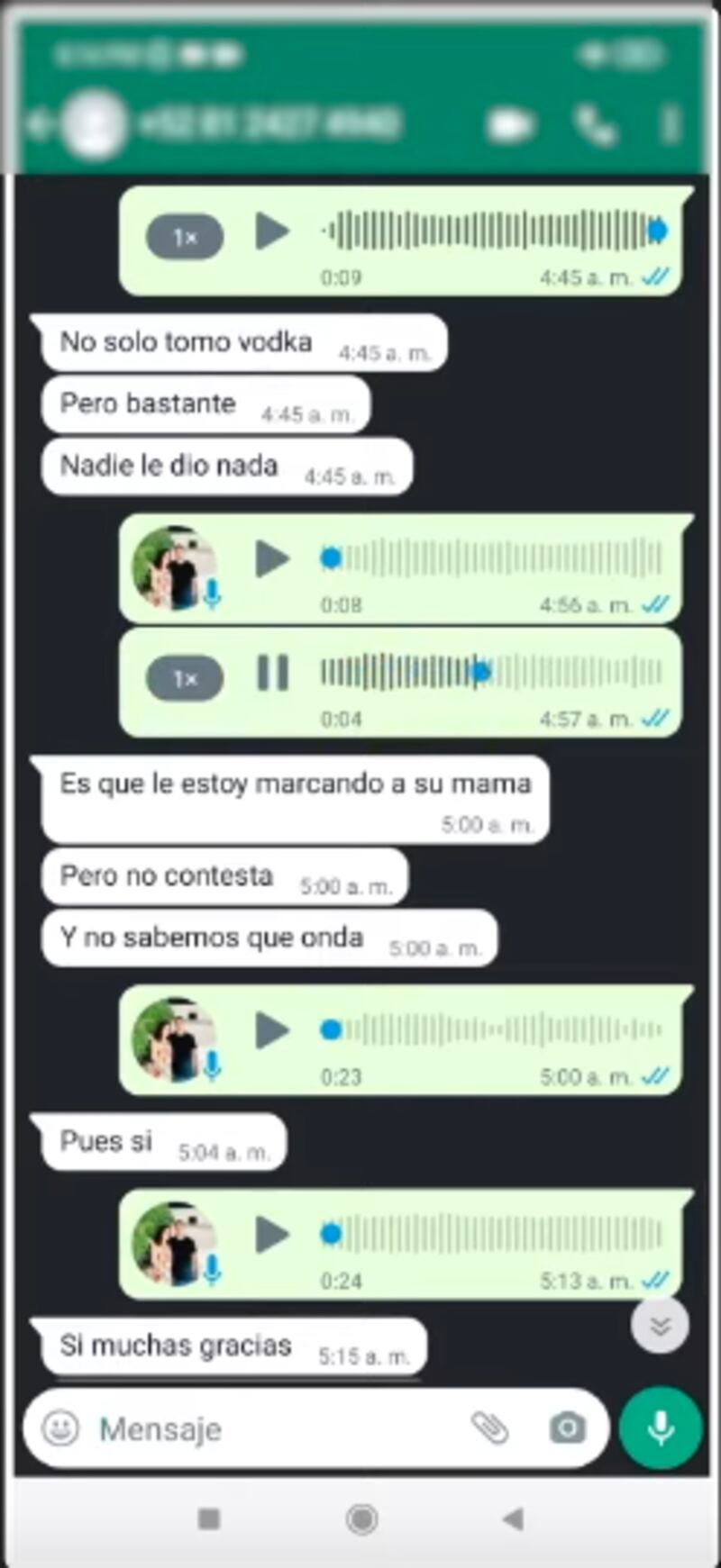Start a voice call from the chat header
The height and width of the screenshot is (1568, 721).
click(x=595, y=125)
